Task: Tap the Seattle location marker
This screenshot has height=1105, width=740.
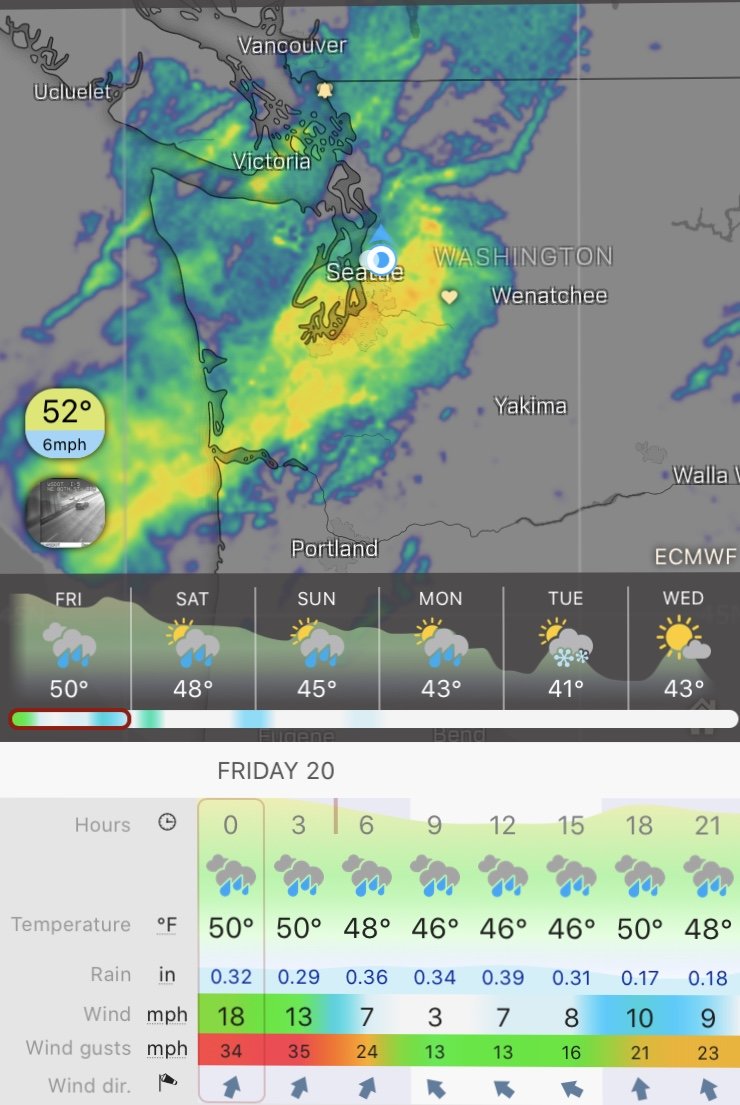Action: pyautogui.click(x=381, y=260)
